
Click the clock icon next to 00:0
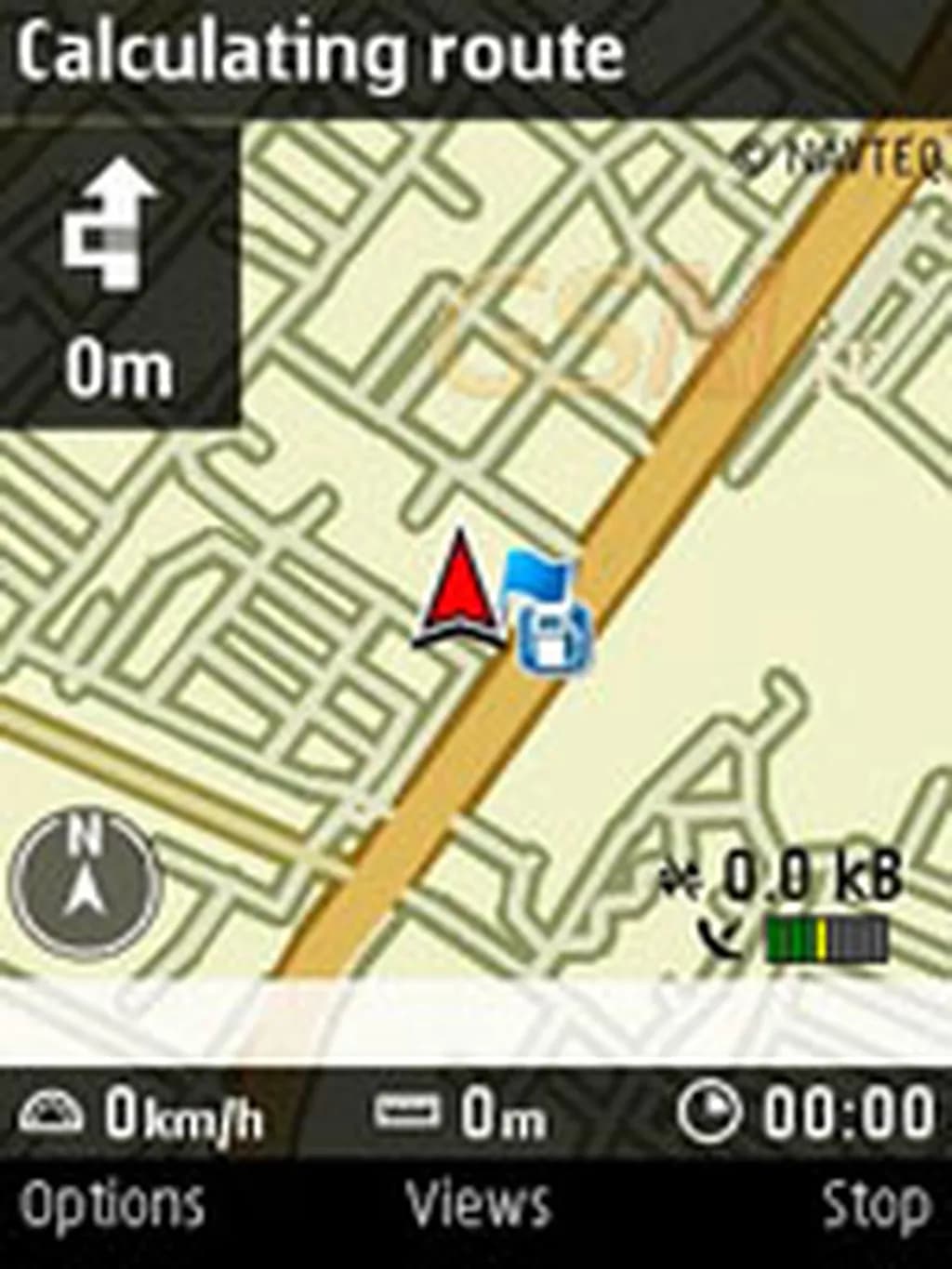[x=712, y=1108]
